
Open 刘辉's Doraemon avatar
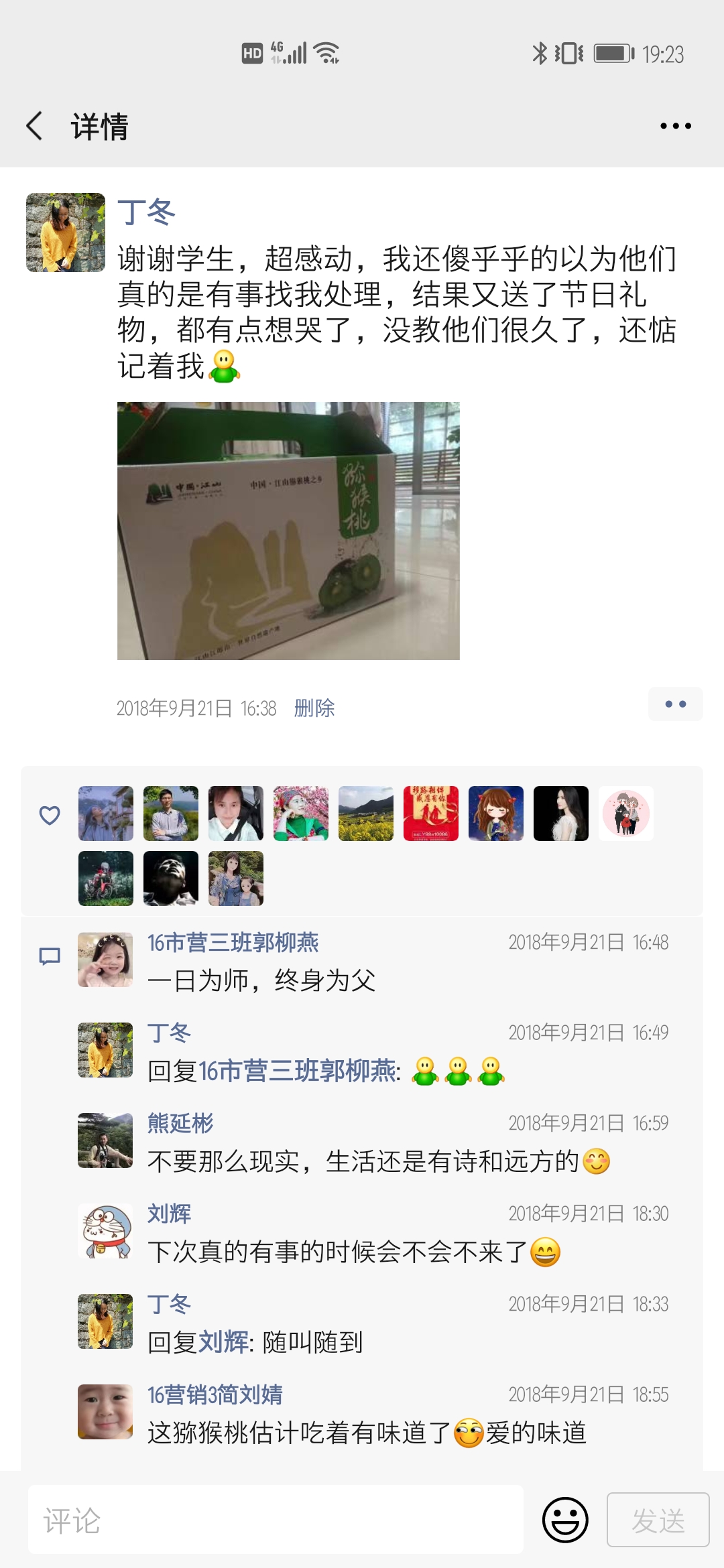(105, 1231)
